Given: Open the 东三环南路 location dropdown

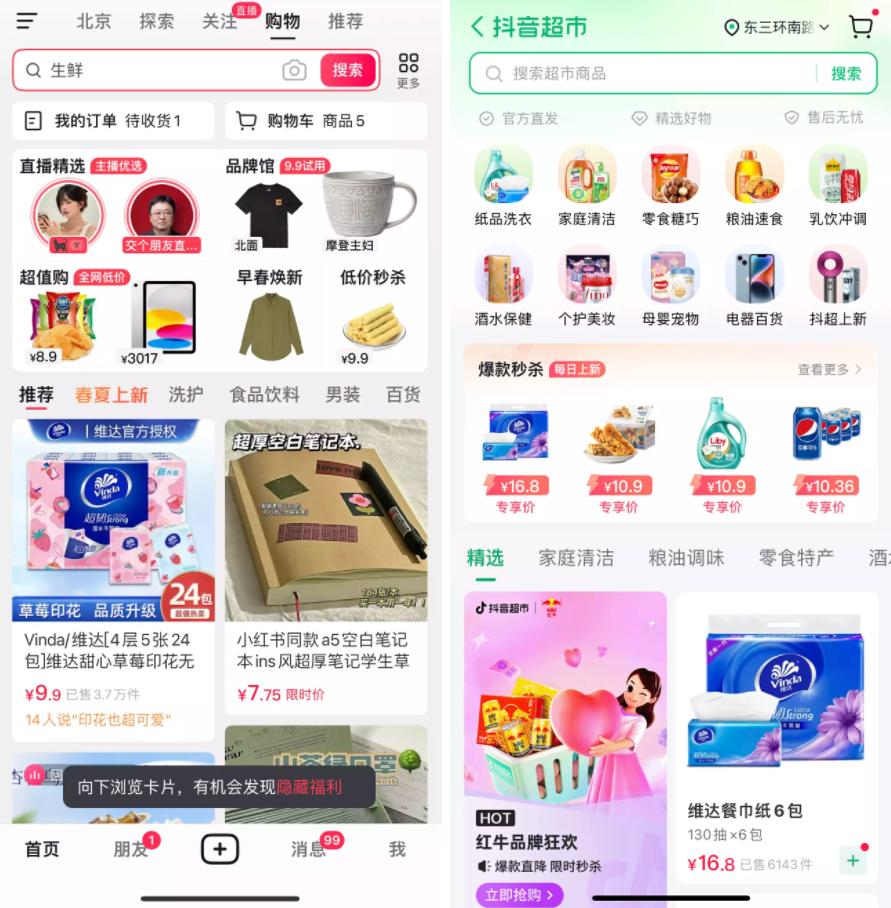Looking at the screenshot, I should 777,28.
